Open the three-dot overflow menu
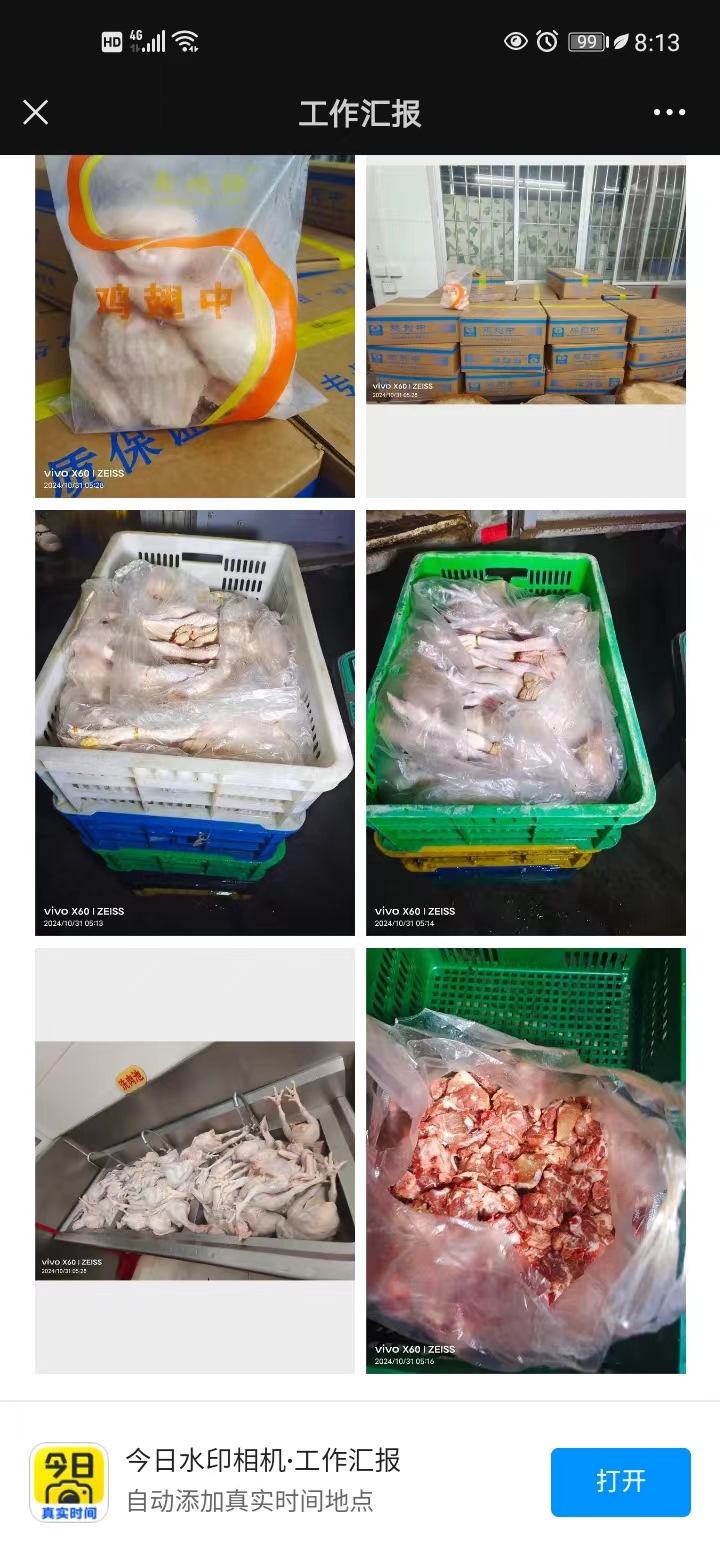Viewport: 720px width, 1560px height. 669,112
